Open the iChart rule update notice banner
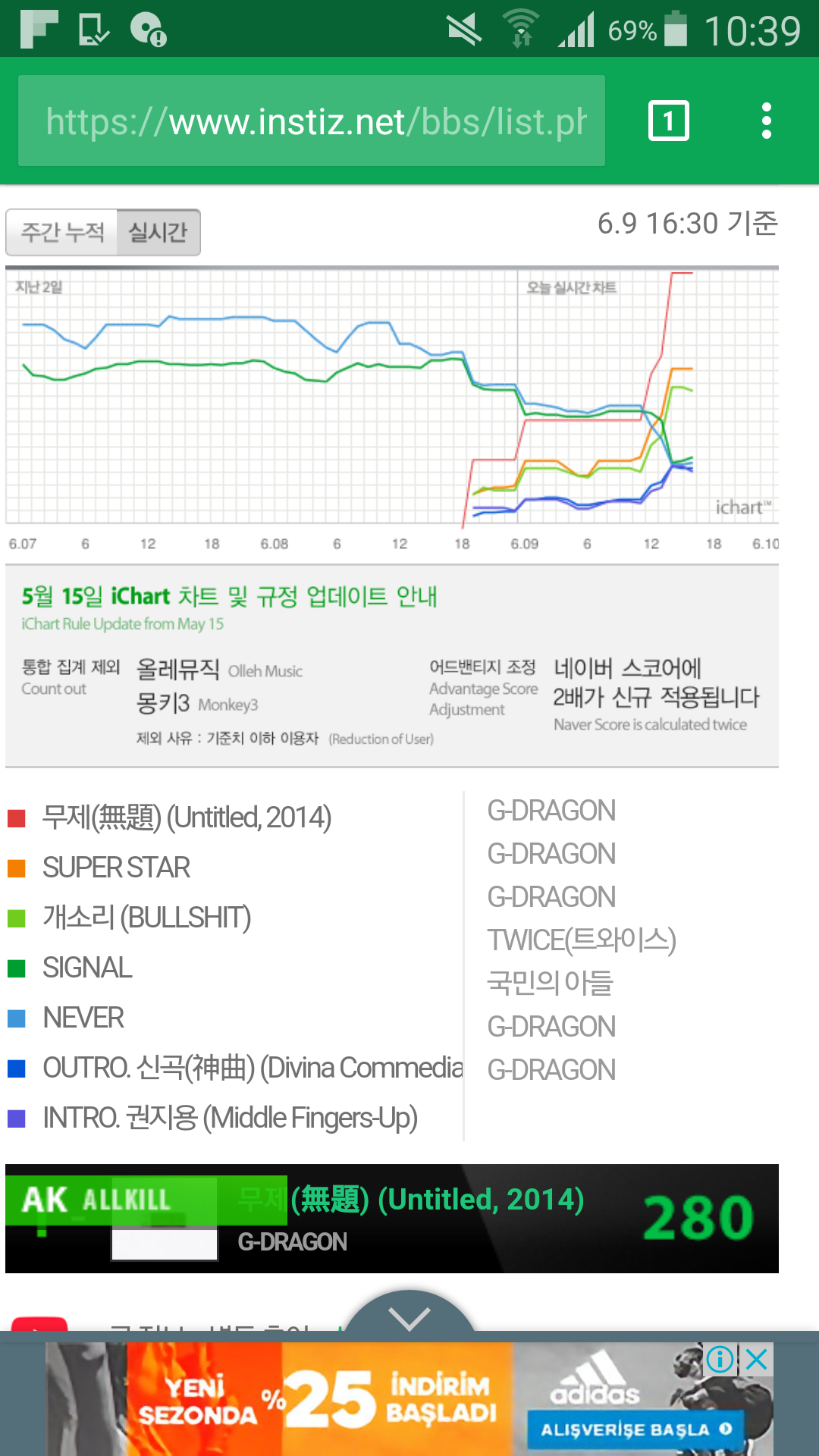819x1456 pixels. coord(391,666)
